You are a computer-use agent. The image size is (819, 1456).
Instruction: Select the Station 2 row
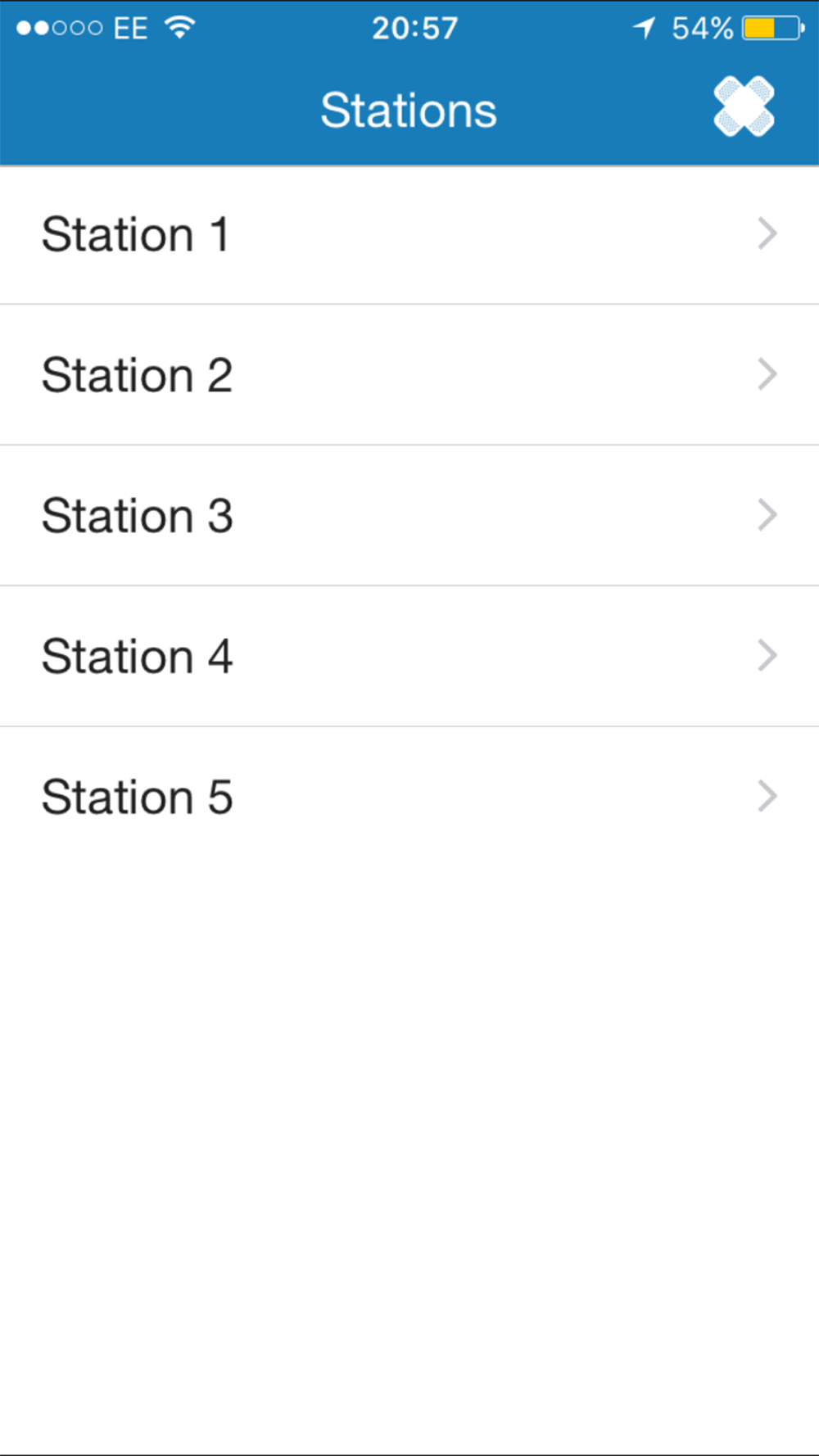coord(409,375)
